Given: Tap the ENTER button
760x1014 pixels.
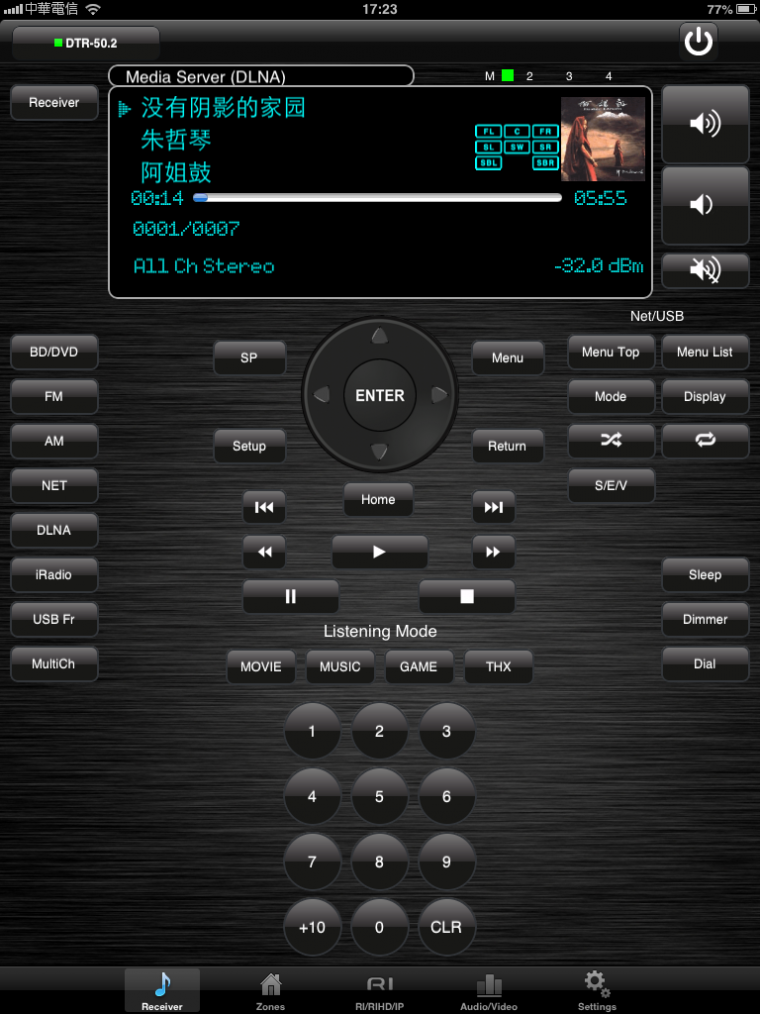Looking at the screenshot, I should point(380,396).
